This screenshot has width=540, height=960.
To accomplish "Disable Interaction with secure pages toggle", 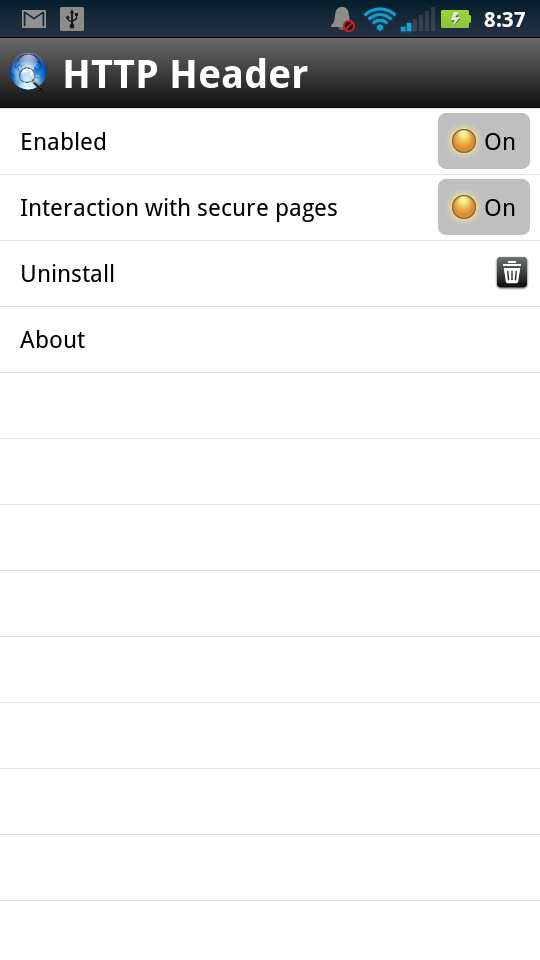I will point(484,207).
